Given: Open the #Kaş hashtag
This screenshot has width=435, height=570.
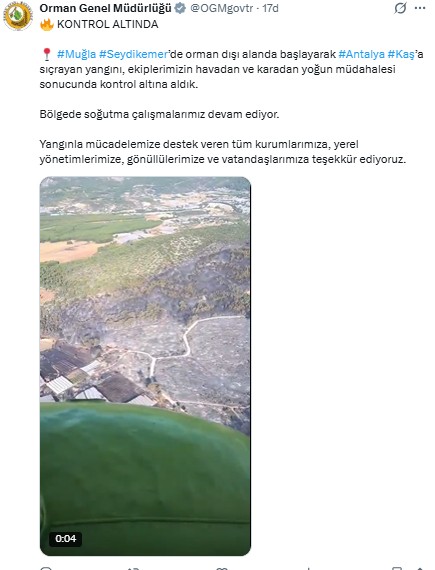Looking at the screenshot, I should point(401,54).
